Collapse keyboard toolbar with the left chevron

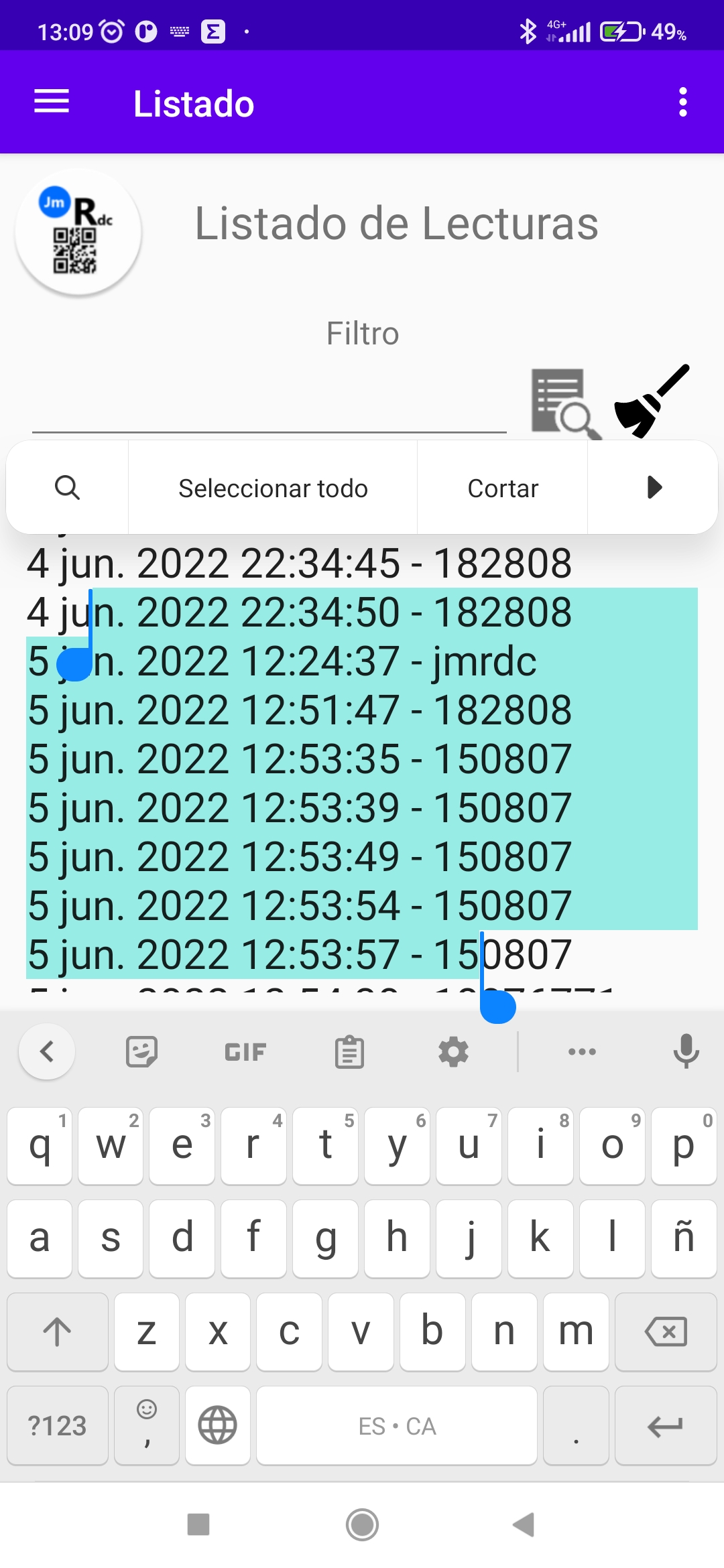pyautogui.click(x=46, y=1051)
